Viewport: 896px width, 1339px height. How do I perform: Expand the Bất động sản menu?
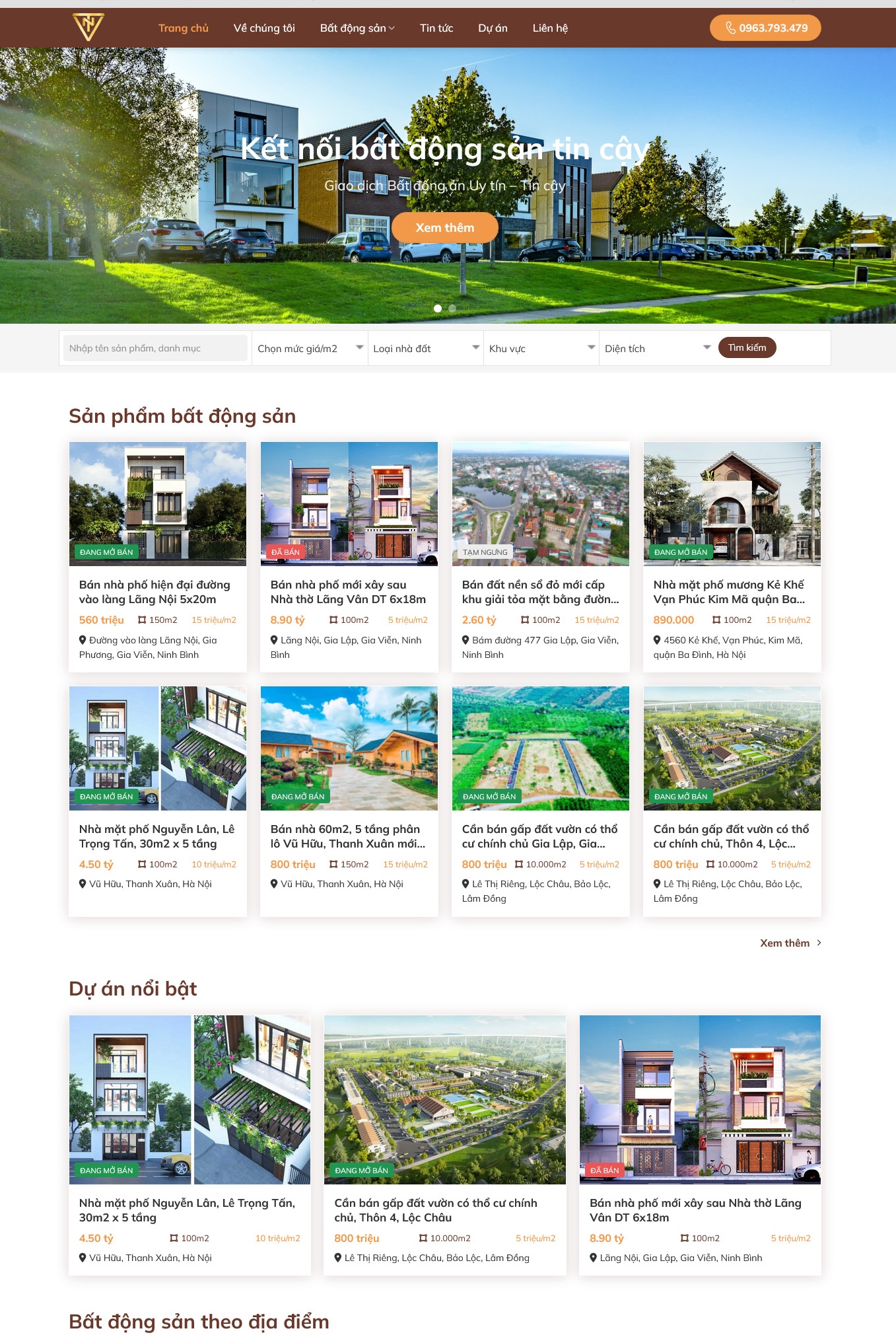[x=357, y=28]
